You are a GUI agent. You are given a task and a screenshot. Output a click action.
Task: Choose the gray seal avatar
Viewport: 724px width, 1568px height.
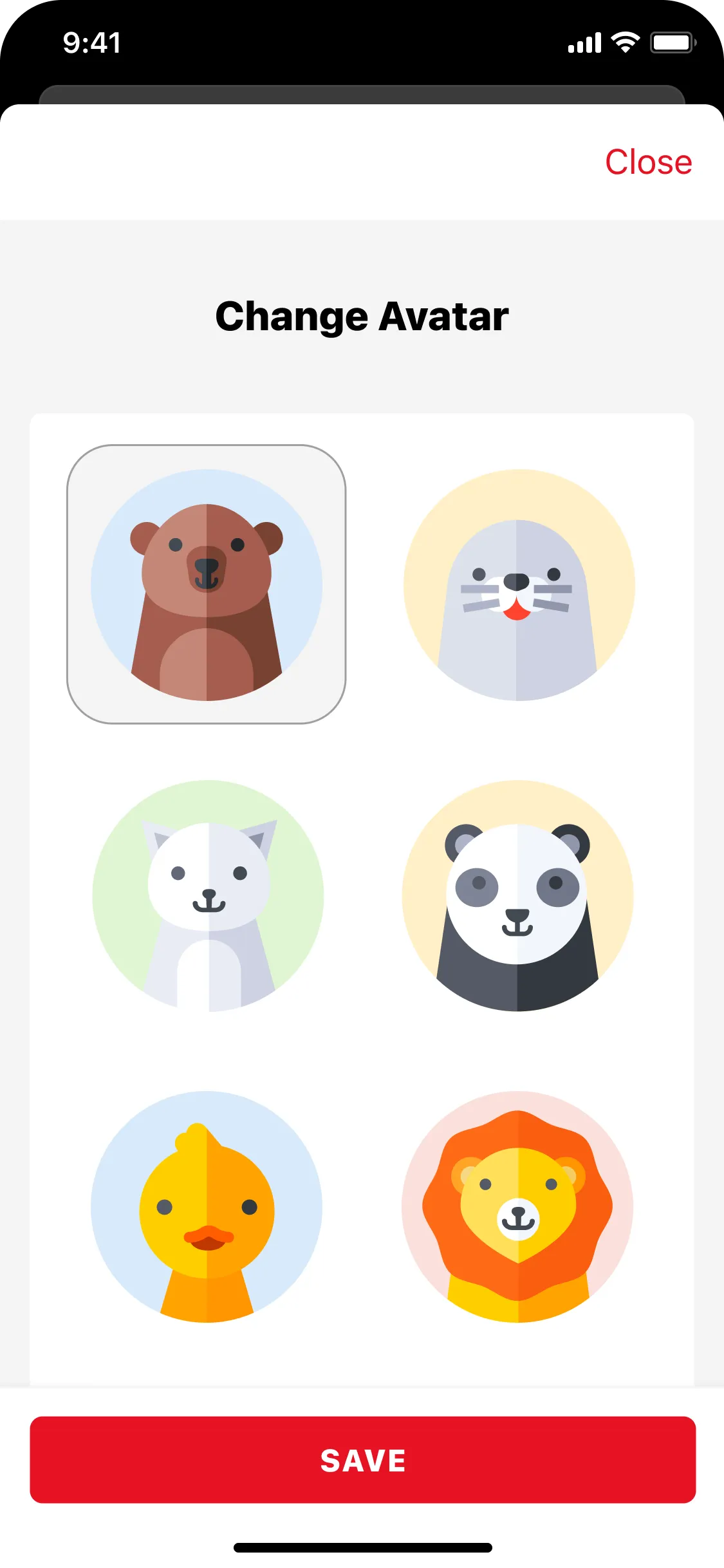[x=519, y=585]
